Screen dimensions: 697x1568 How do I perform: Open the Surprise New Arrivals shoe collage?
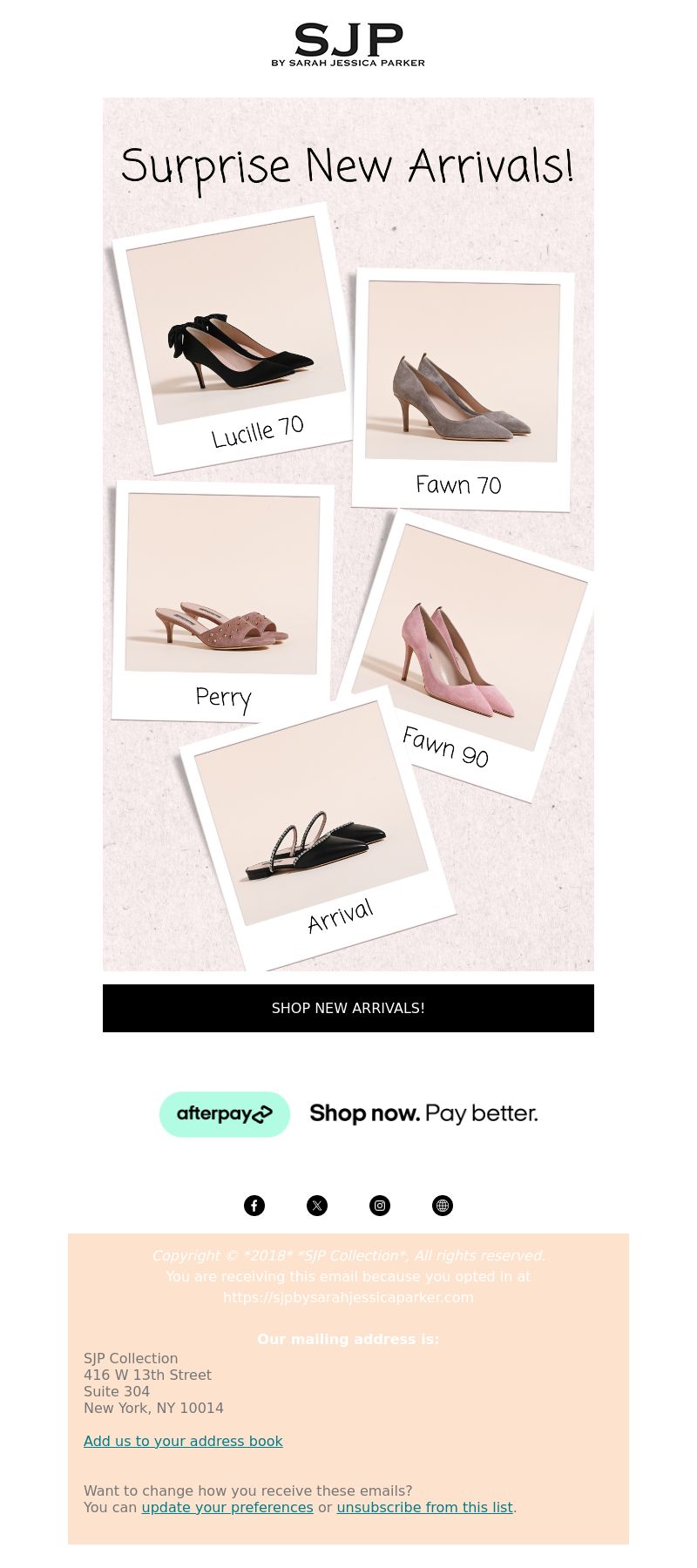pos(348,533)
